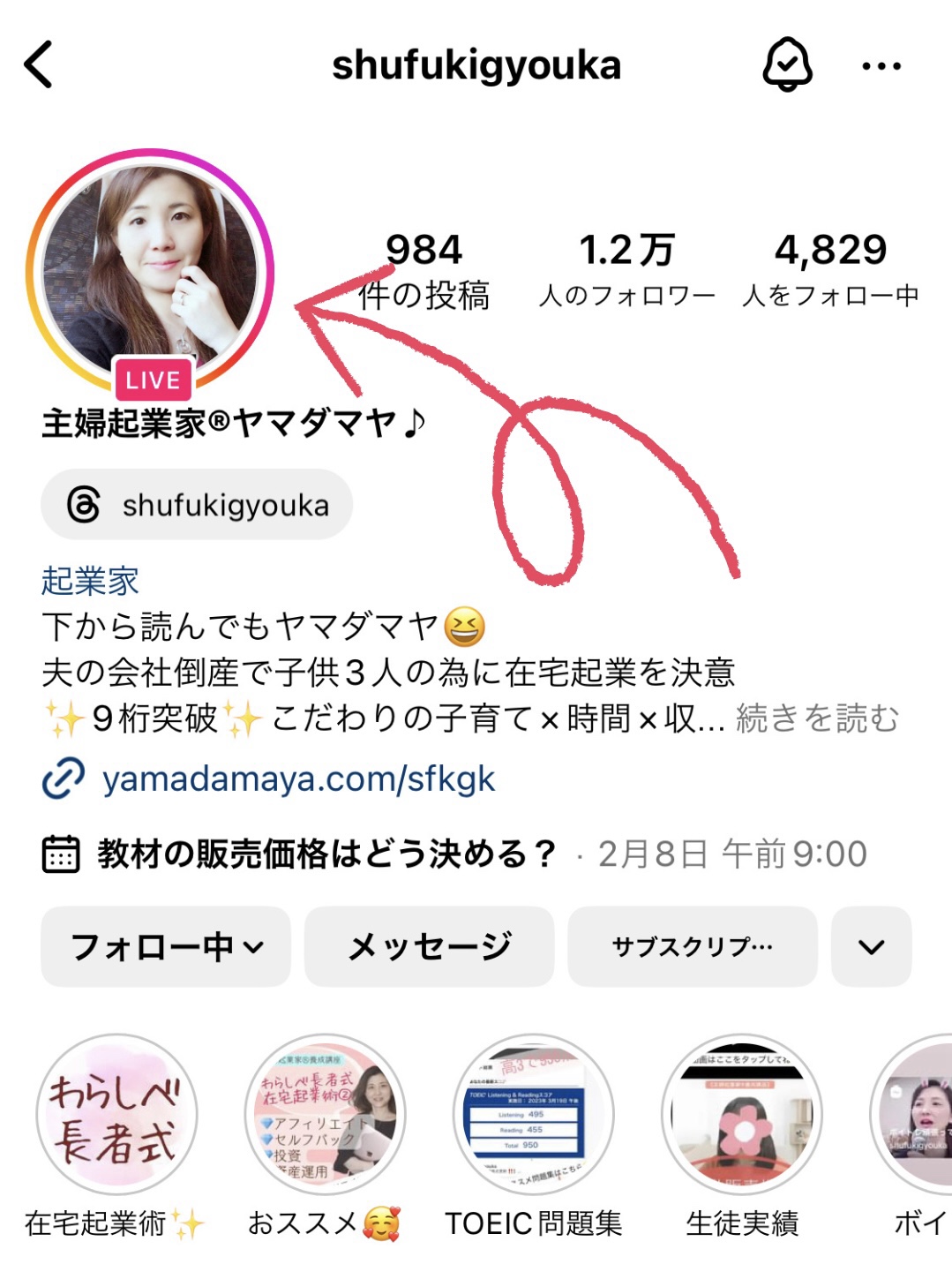Tap the サブスクリプ… subscription button
The height and width of the screenshot is (1279, 952).
pos(693,946)
